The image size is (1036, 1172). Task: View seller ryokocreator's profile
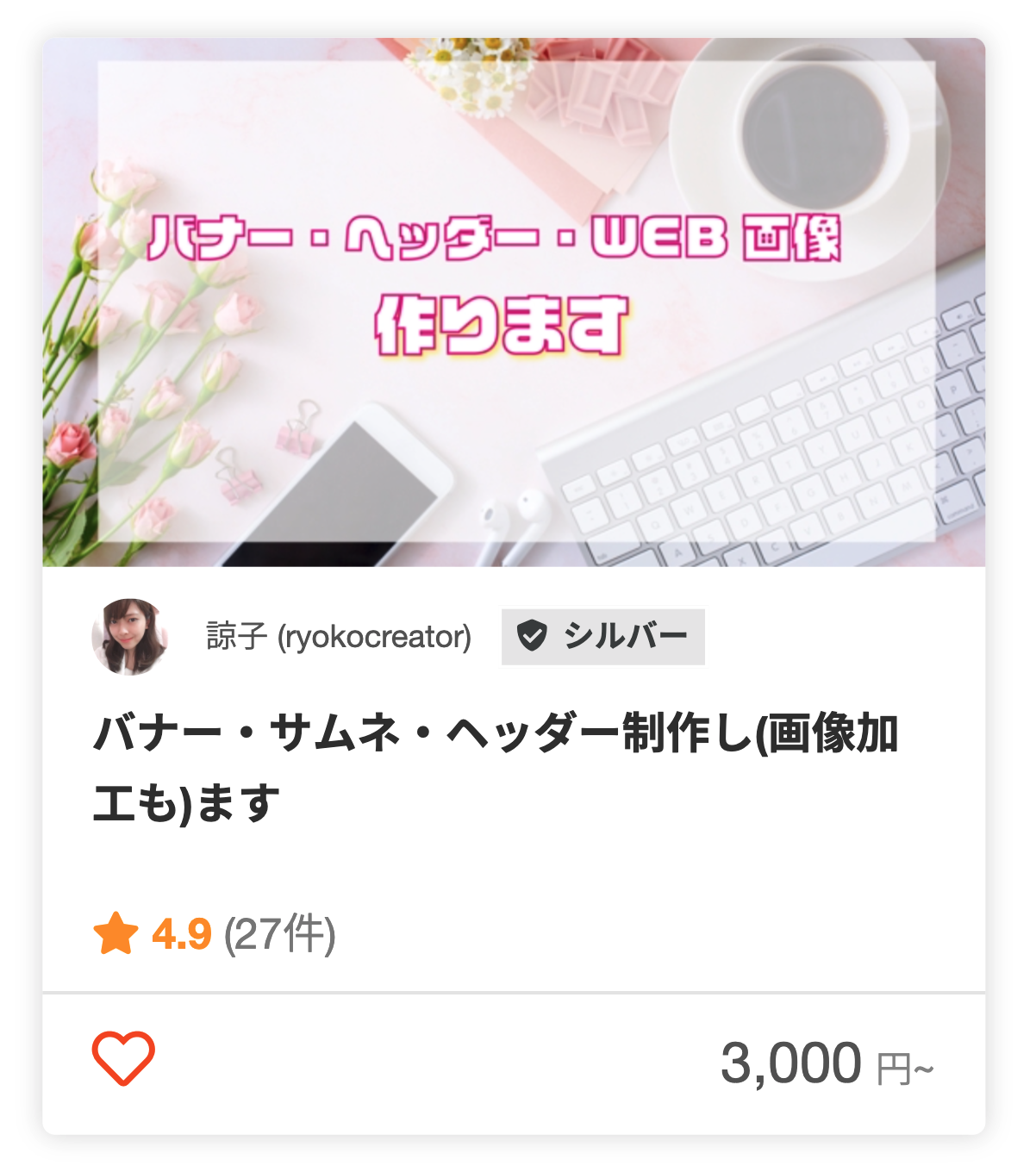click(338, 637)
